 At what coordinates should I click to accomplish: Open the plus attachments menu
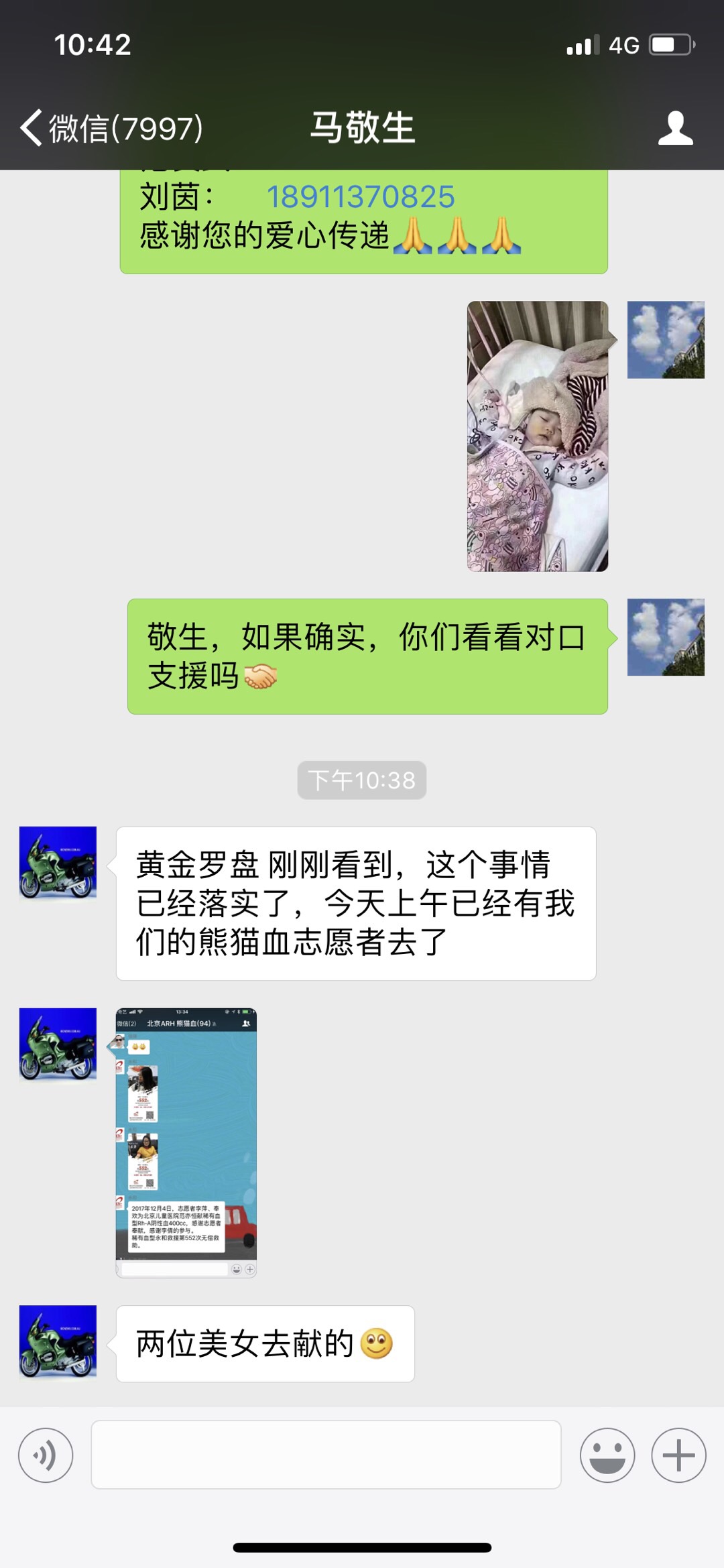[678, 1455]
